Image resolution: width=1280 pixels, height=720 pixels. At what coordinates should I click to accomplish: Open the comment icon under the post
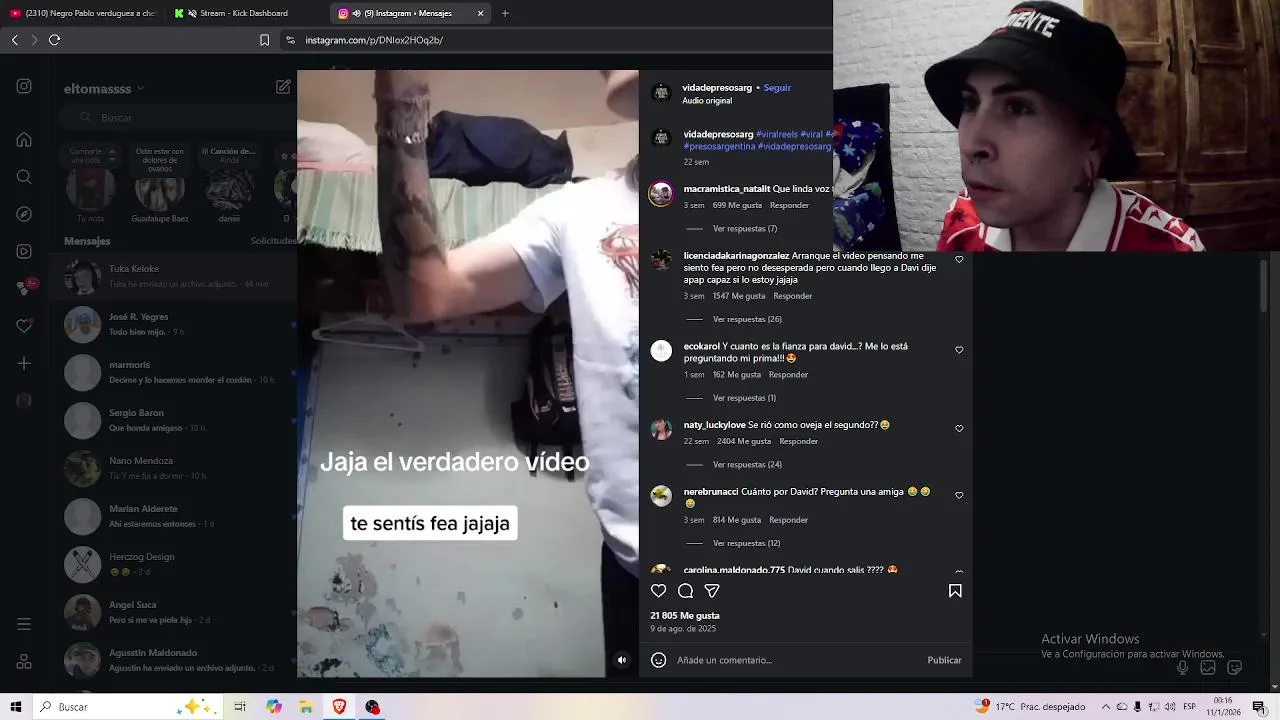point(685,591)
